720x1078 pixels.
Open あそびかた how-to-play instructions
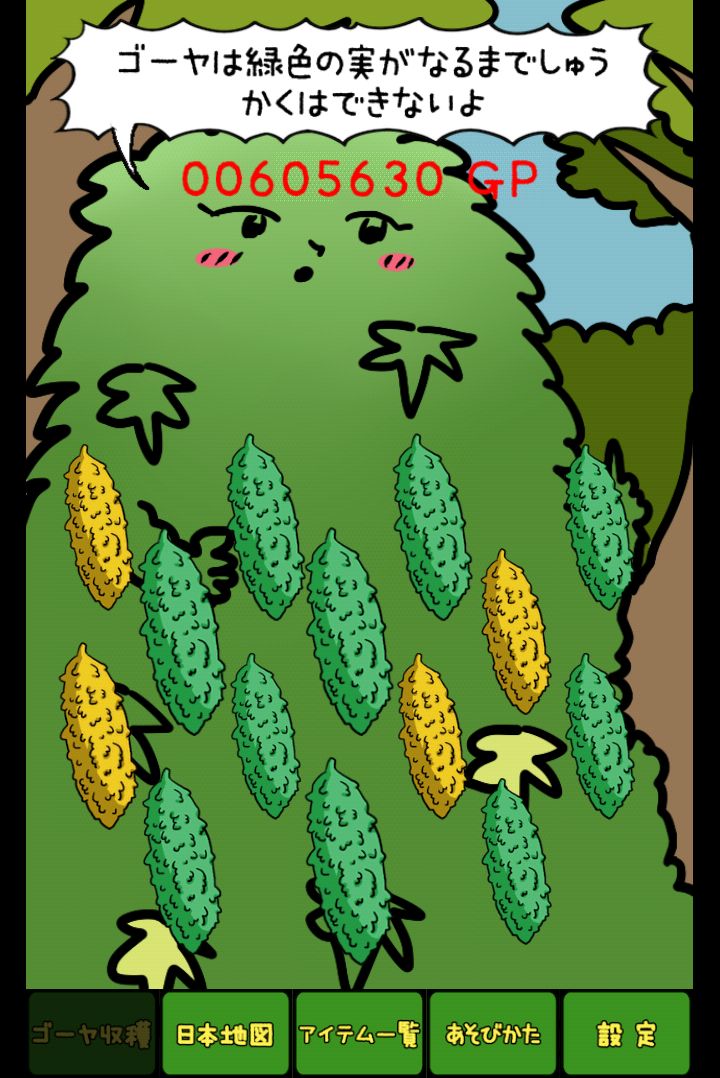pos(492,1034)
